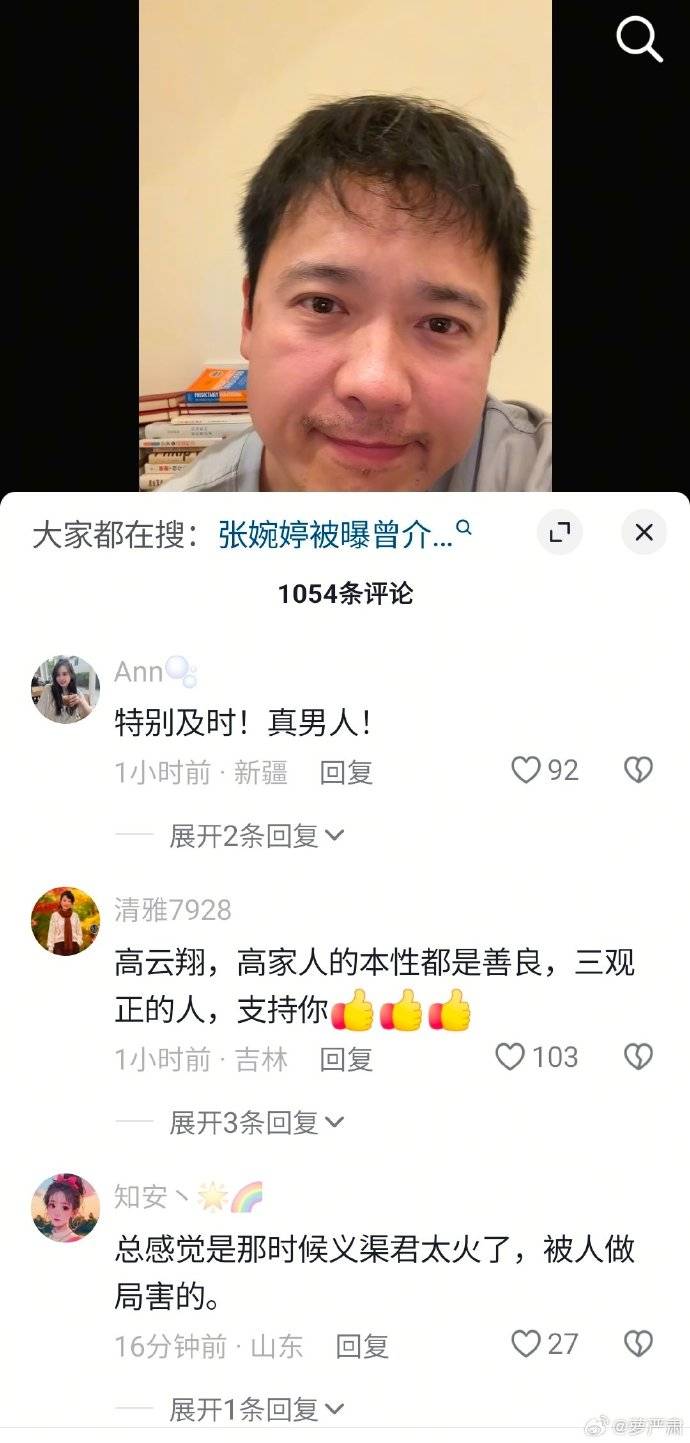
Task: Dislike 知安's comment
Action: coord(638,1344)
